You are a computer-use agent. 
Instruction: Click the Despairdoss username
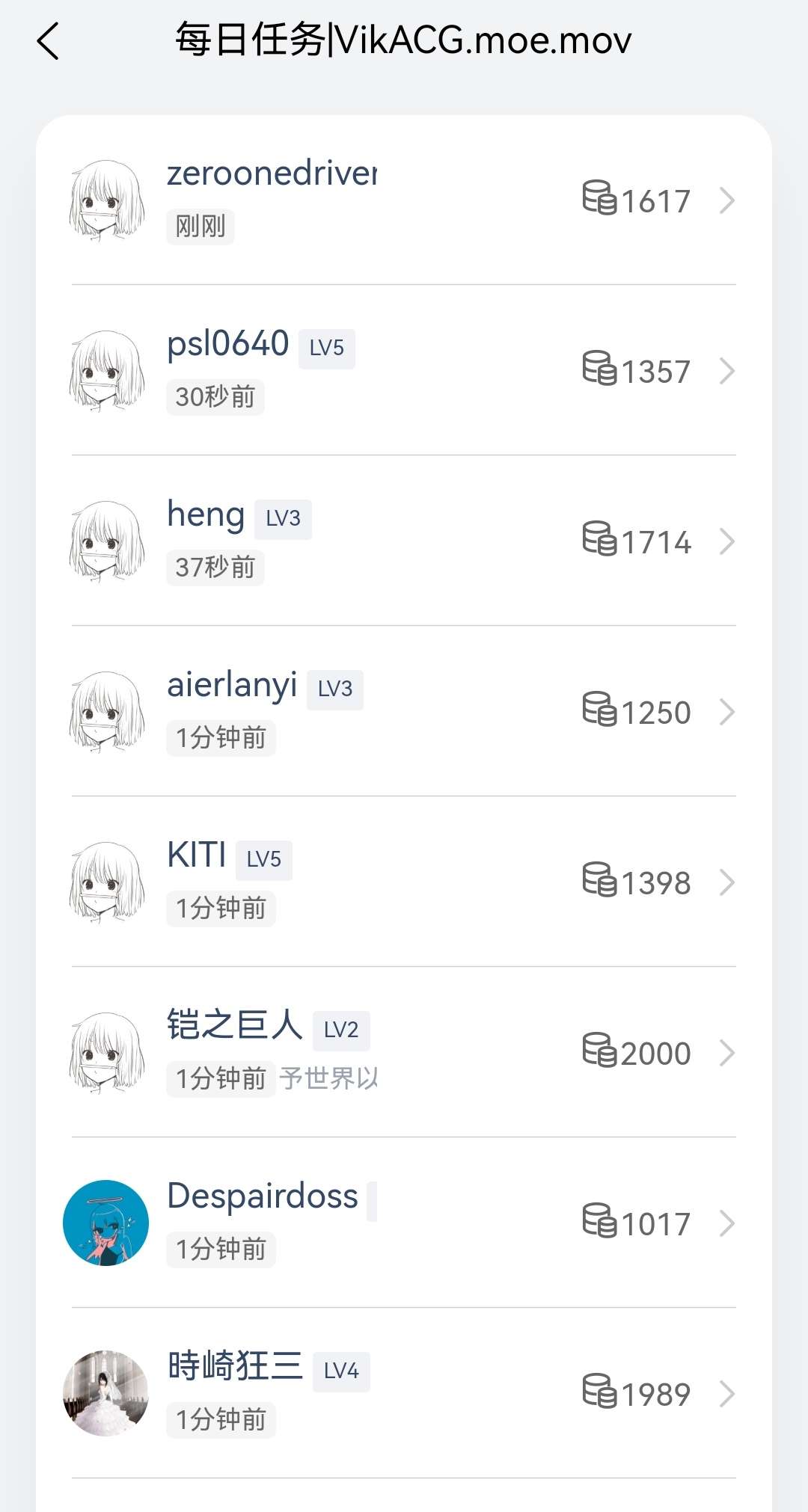[x=261, y=1195]
